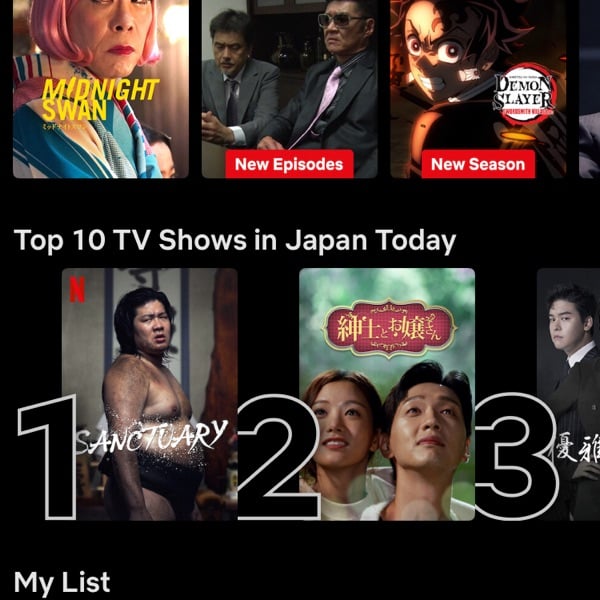
Task: Open the show tile labeled New Episodes
Action: pyautogui.click(x=289, y=88)
